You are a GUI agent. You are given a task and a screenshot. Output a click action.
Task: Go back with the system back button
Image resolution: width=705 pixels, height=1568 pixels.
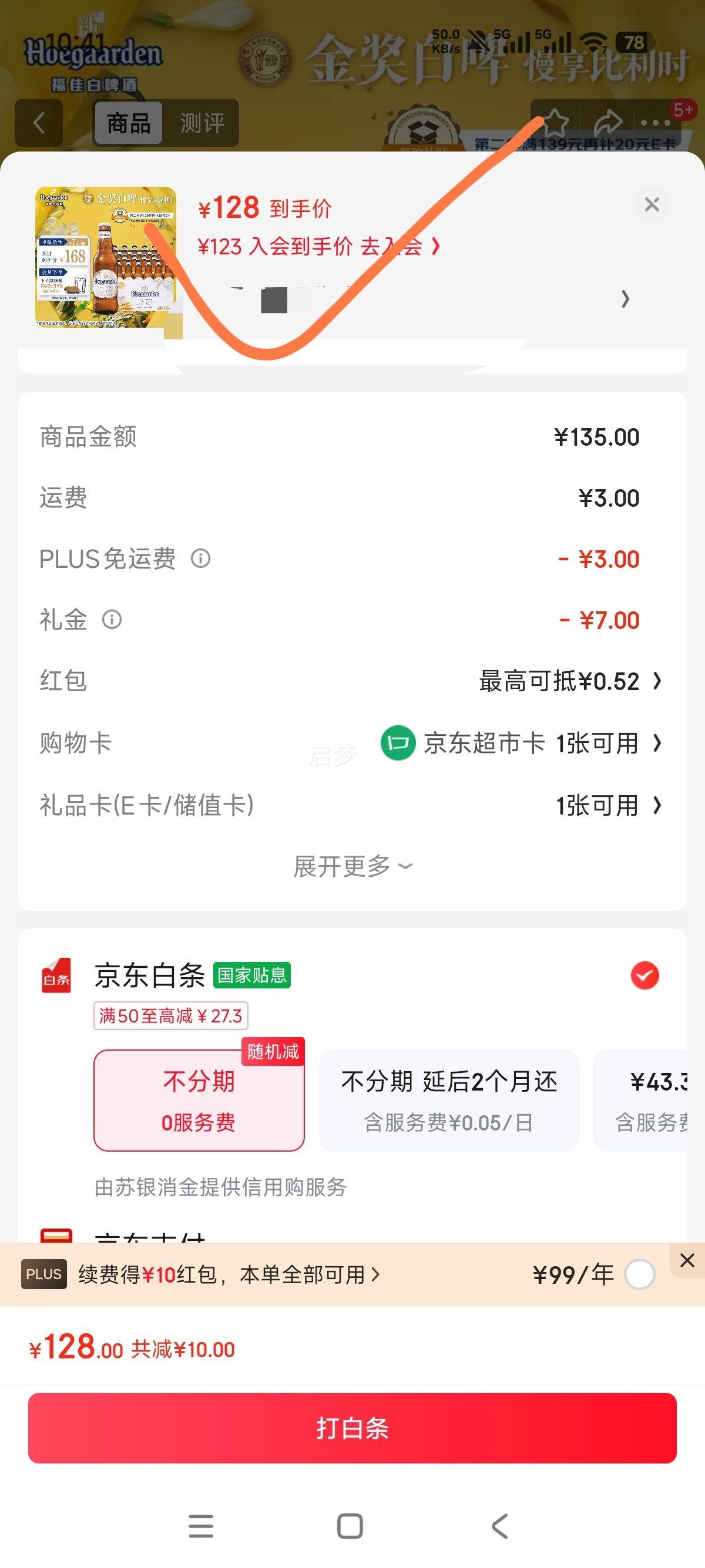(500, 1526)
